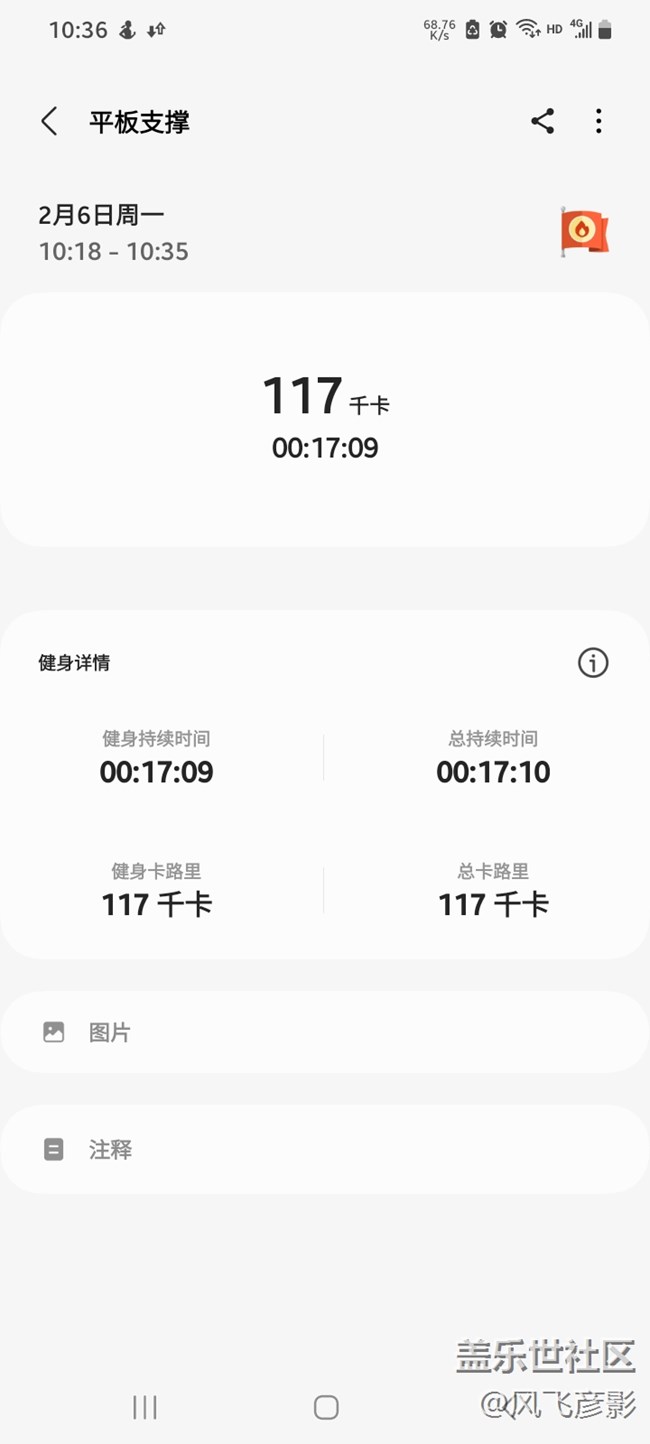The height and width of the screenshot is (1444, 650).
Task: Tap the flame flag badge
Action: (584, 232)
